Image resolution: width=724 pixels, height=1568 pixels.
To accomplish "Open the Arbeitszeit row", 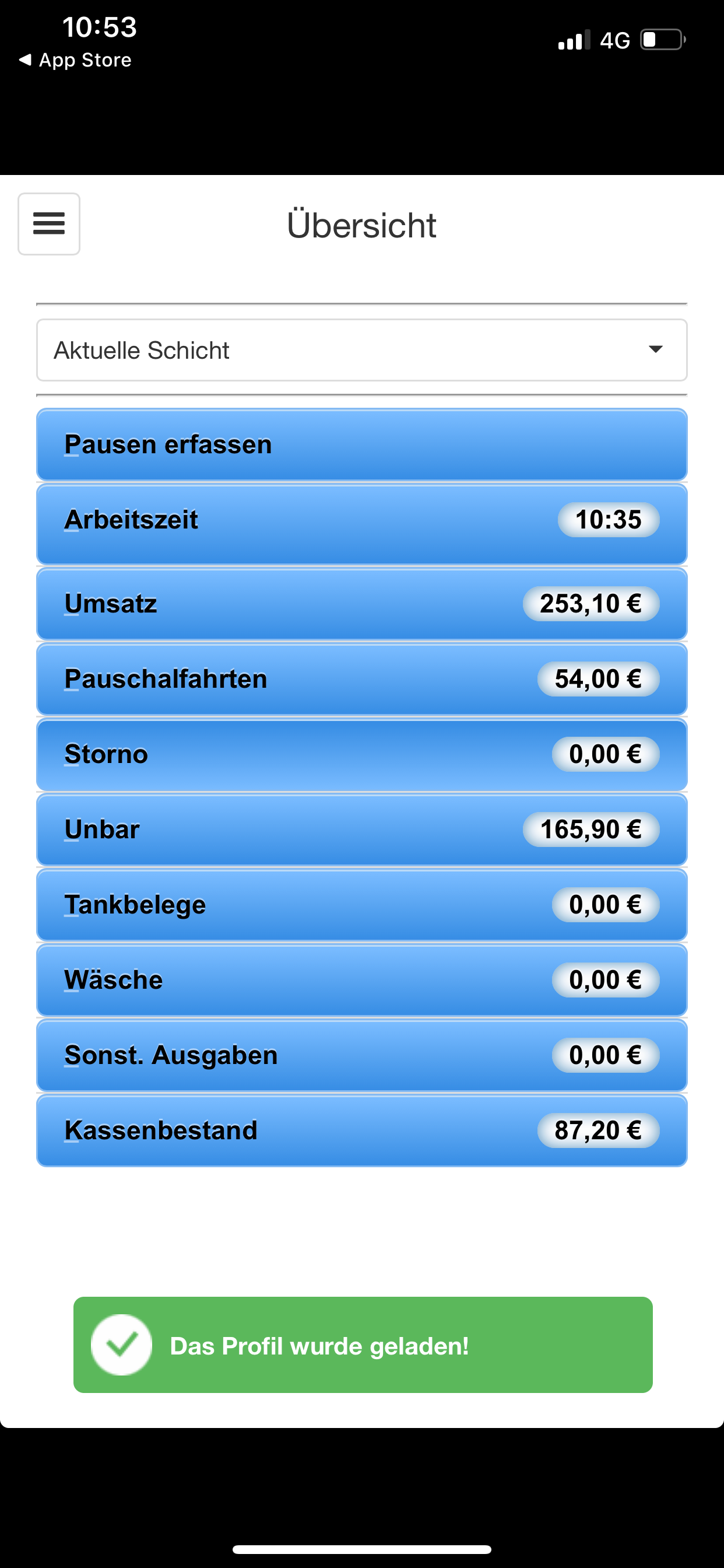I will 362,524.
